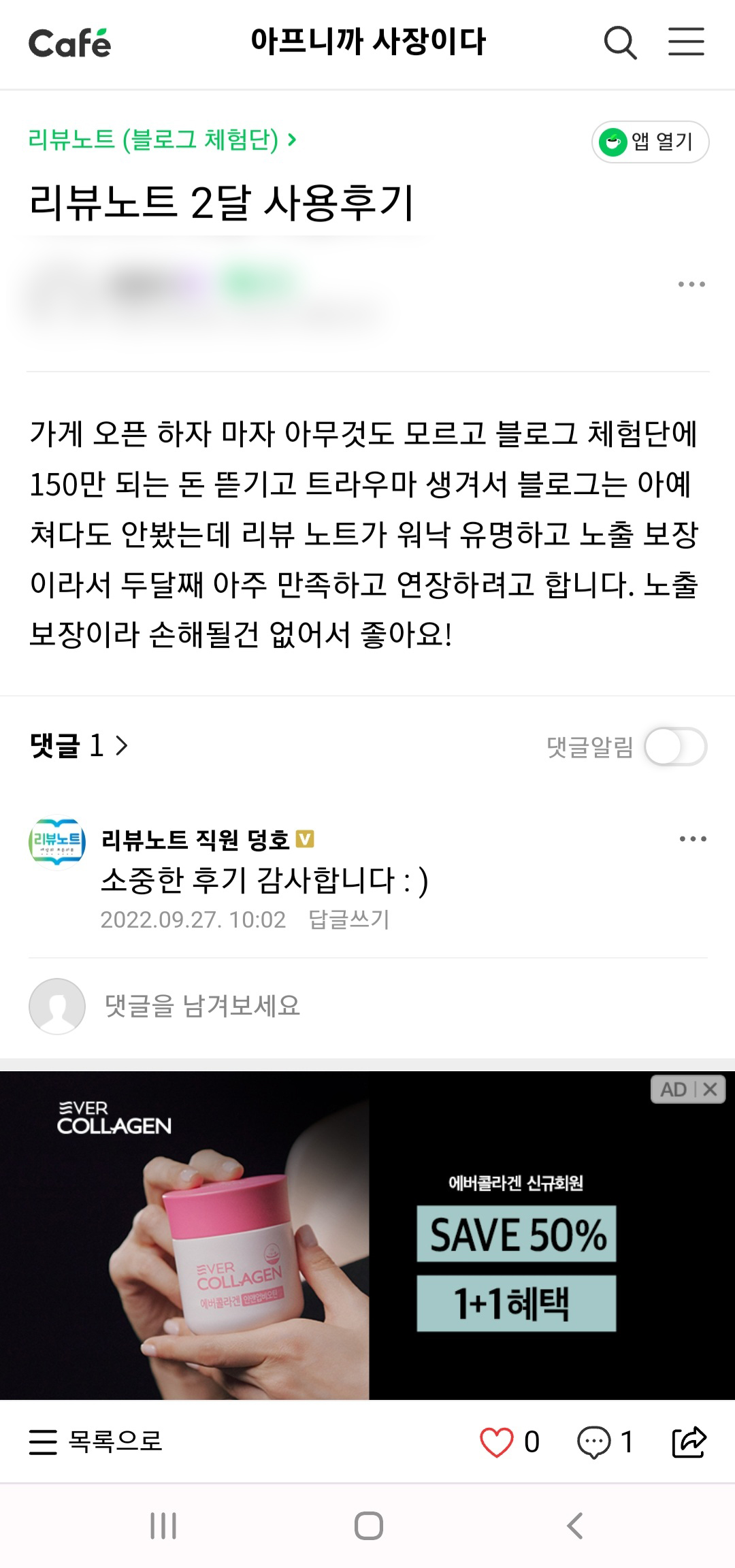The image size is (735, 1568).
Task: Open the hamburger menu
Action: (685, 42)
